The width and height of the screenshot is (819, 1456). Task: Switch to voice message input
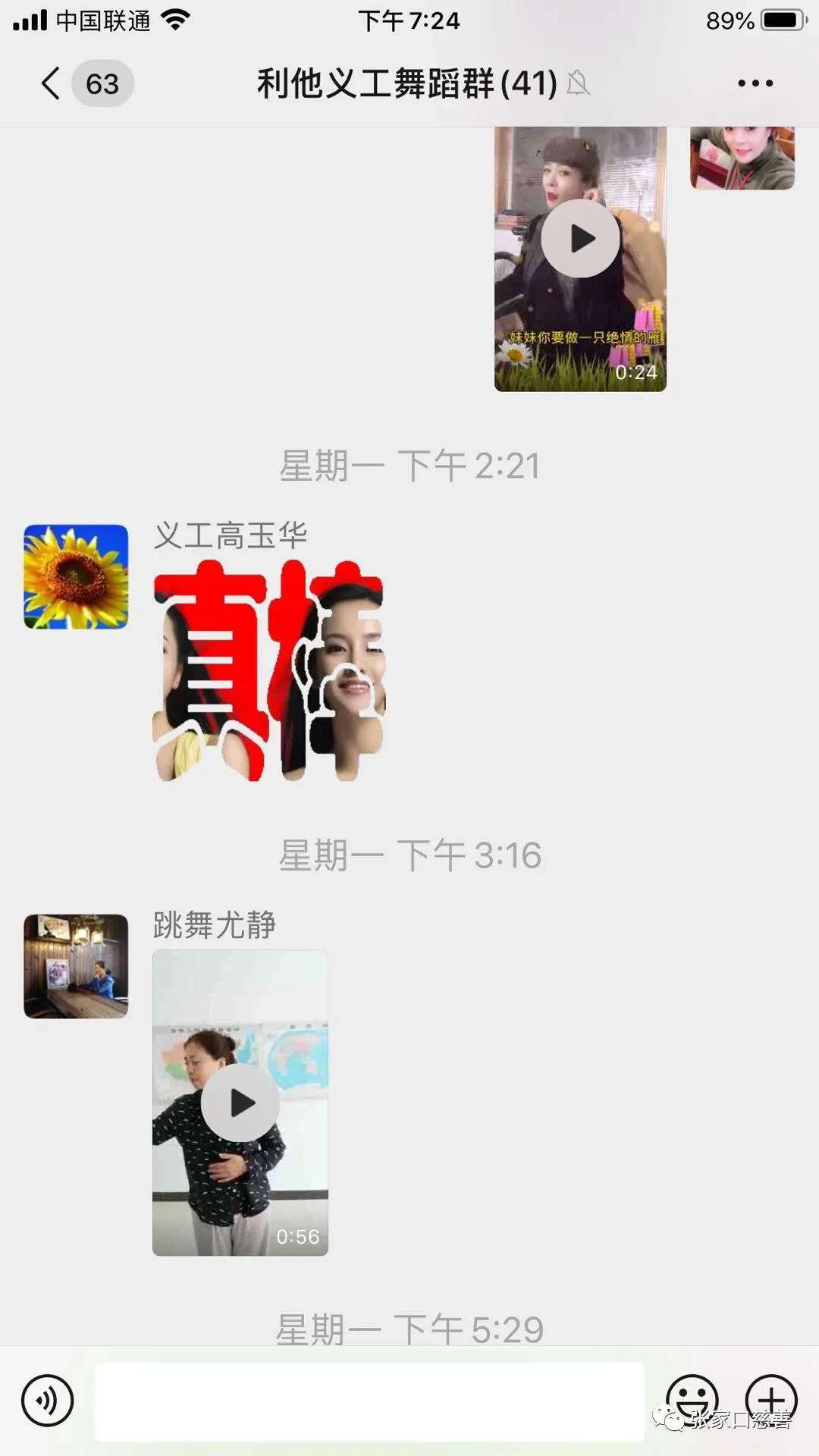tap(48, 1401)
